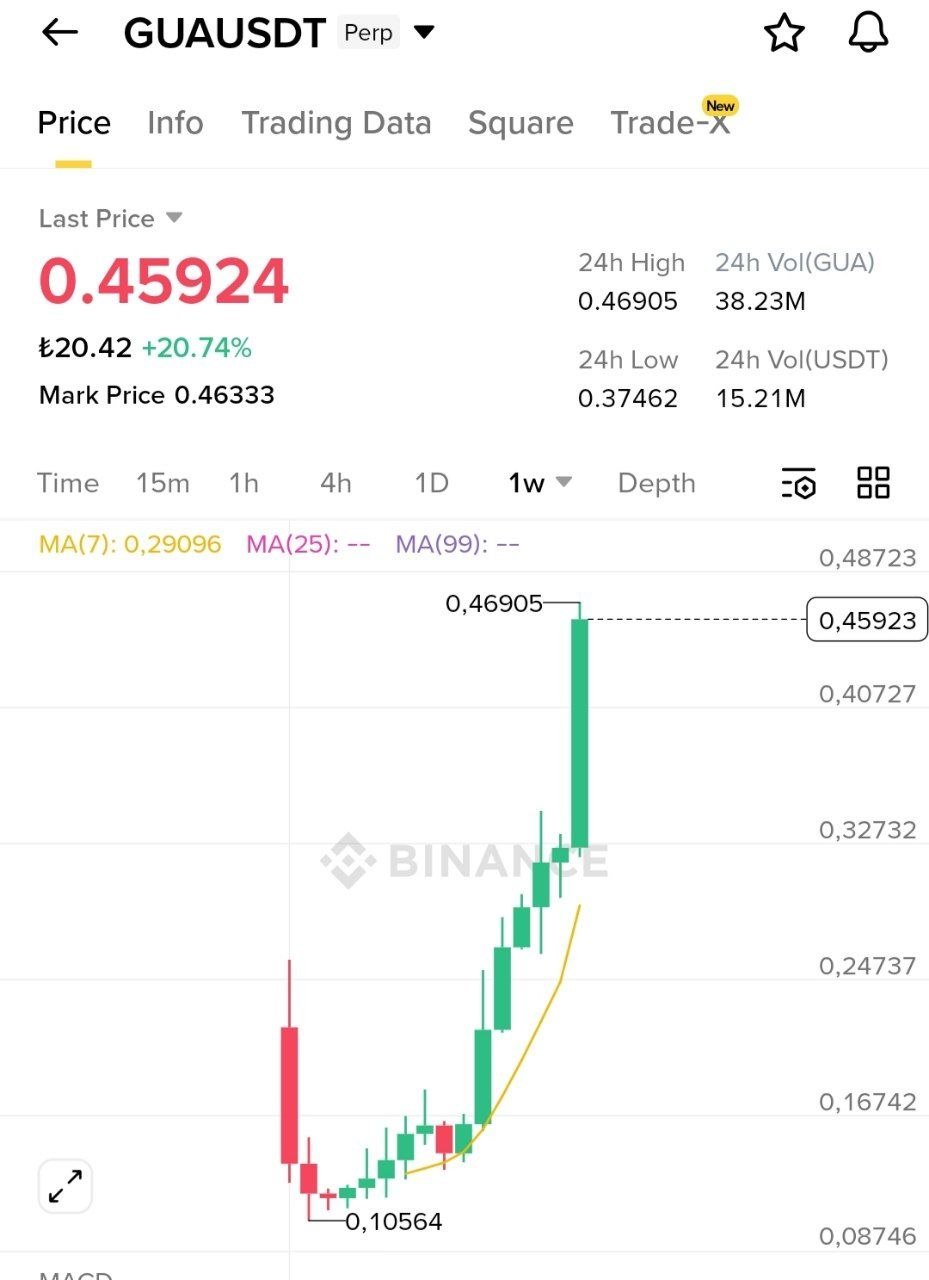Image resolution: width=929 pixels, height=1280 pixels.
Task: Set a price alert with the bell
Action: [x=868, y=33]
